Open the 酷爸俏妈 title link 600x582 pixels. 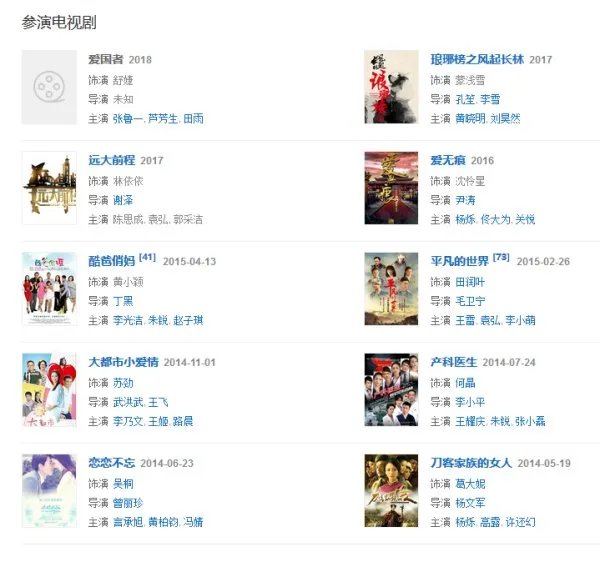111,262
